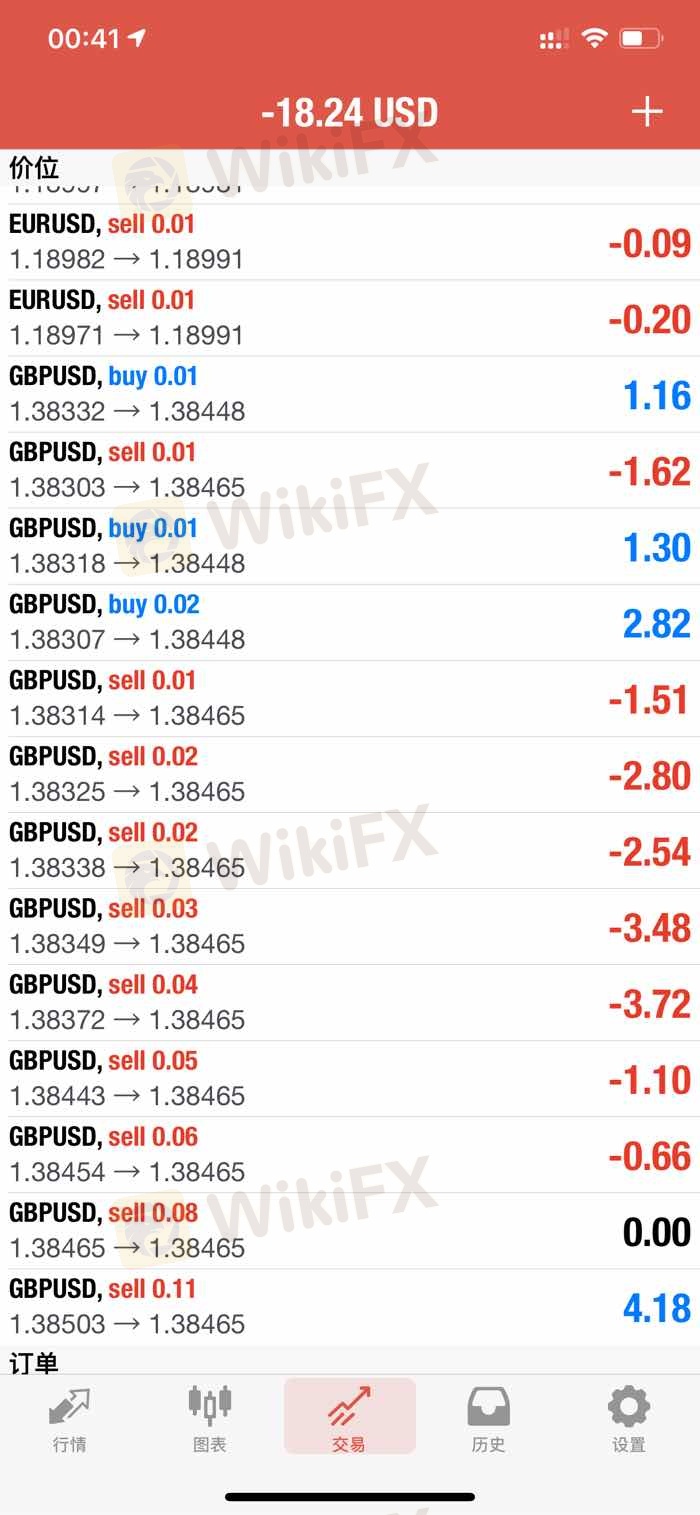Open GBPUSD buy position at 1.38332
This screenshot has height=1515, width=700.
(350, 394)
